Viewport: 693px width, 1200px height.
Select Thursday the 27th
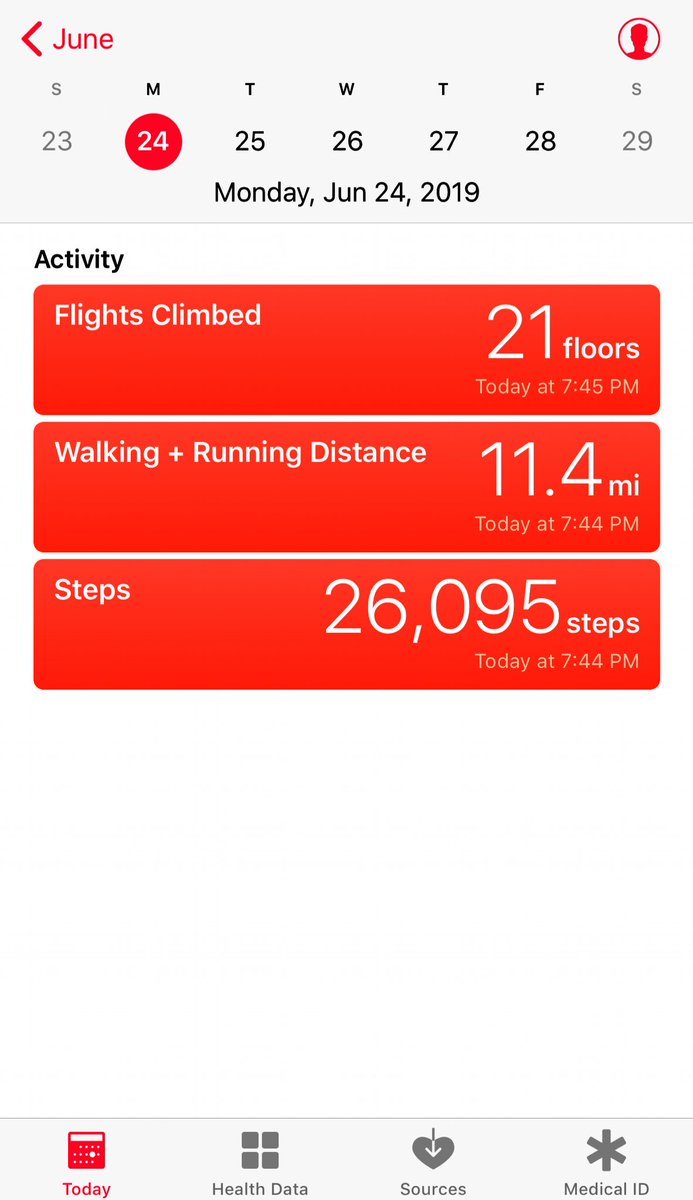pos(443,141)
